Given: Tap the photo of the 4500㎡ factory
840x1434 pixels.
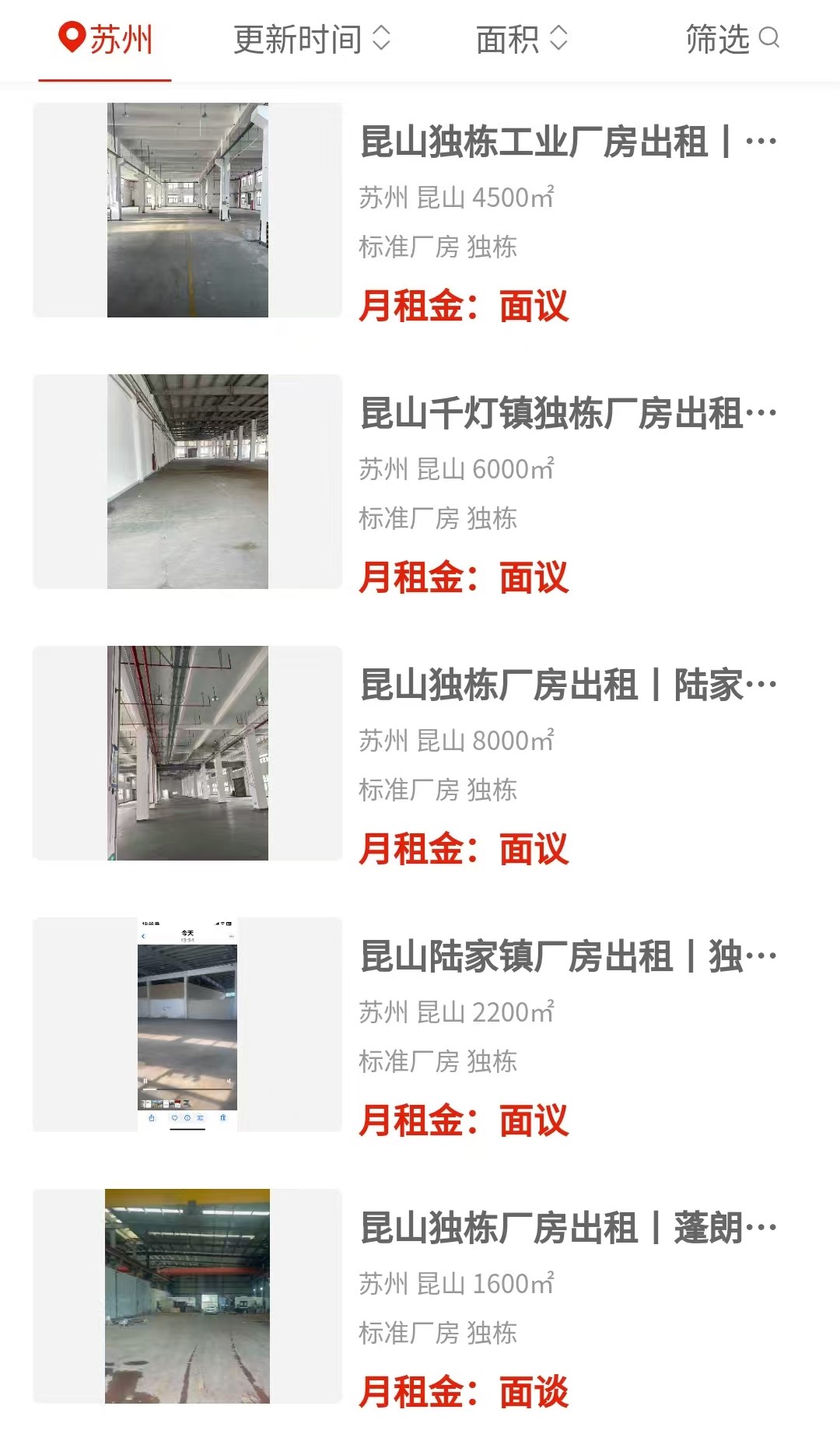Looking at the screenshot, I should pos(187,210).
